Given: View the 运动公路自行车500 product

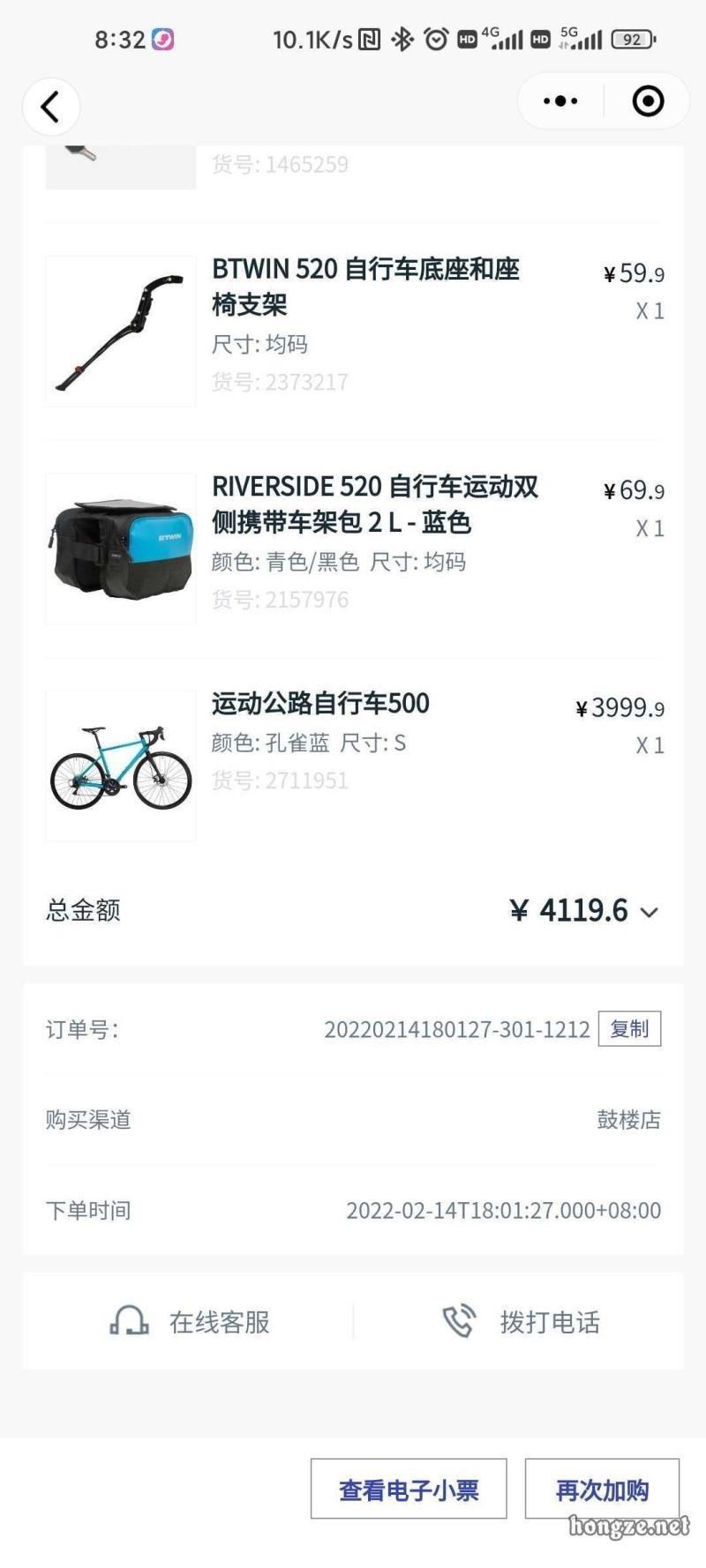Looking at the screenshot, I should tap(320, 704).
